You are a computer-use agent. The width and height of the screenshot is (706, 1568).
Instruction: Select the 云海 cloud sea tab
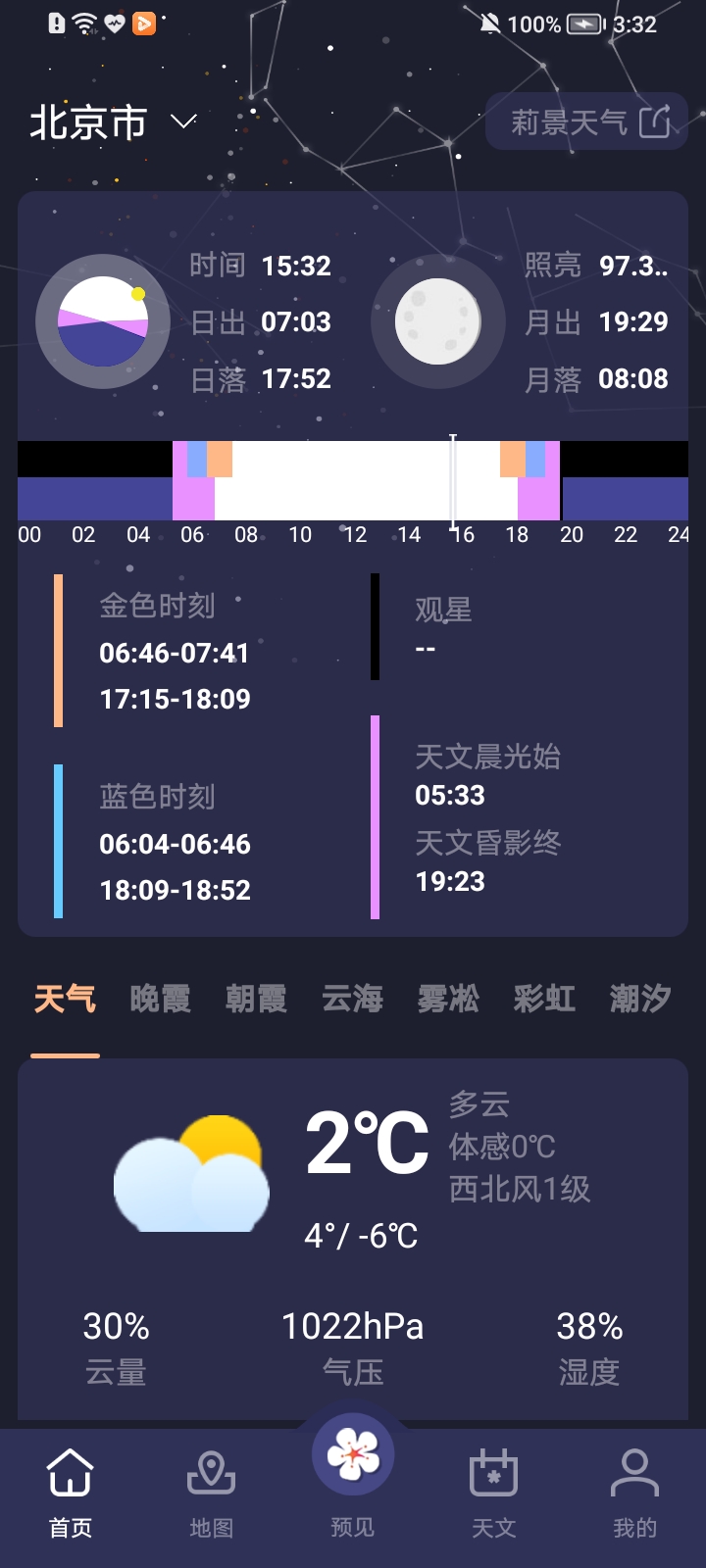pos(351,999)
